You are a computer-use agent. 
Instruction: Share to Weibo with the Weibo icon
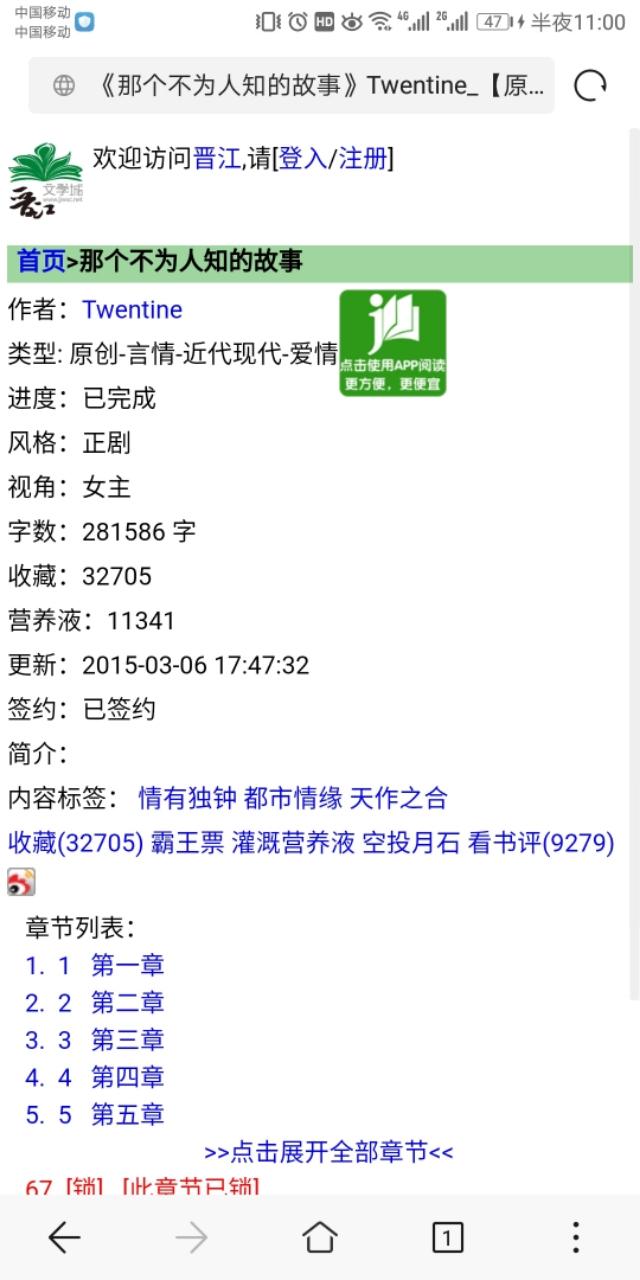coord(21,881)
